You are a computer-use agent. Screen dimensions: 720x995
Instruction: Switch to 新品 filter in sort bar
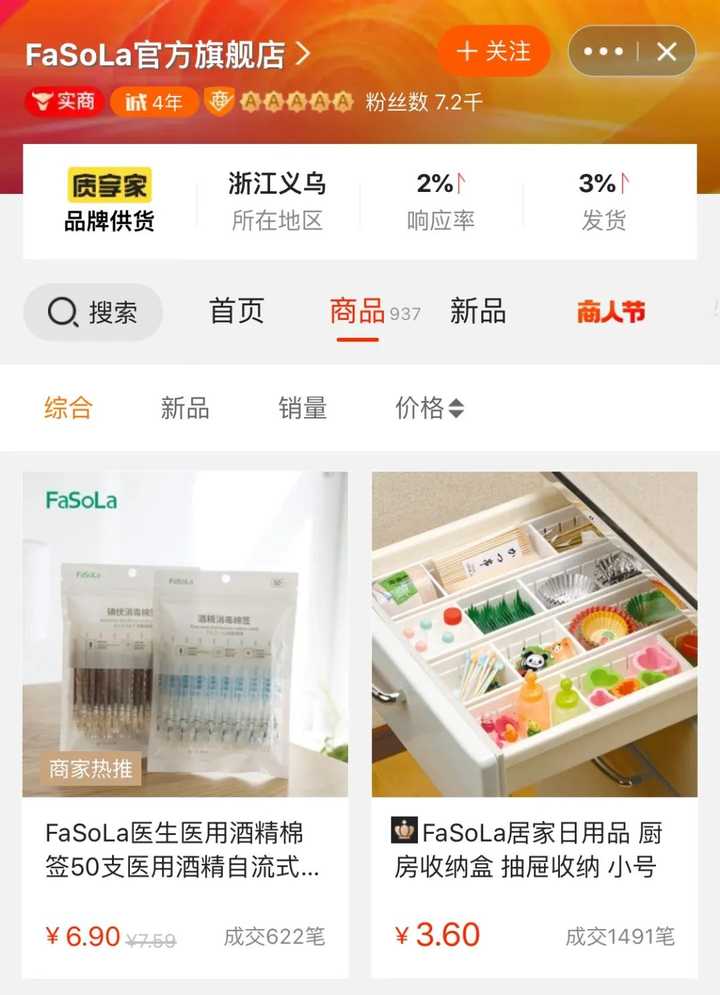(182, 410)
